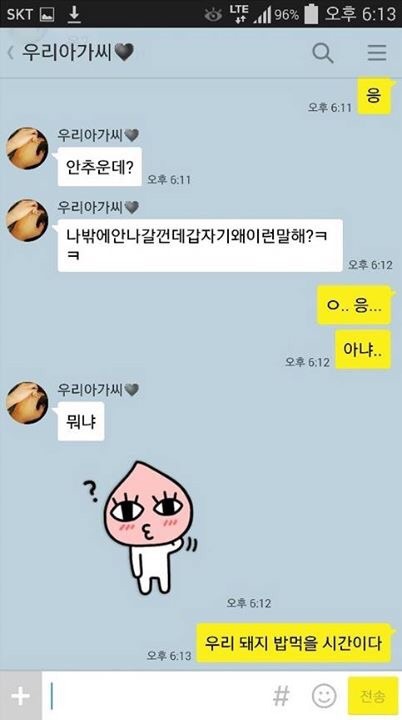
Task: Open profile photo beside 안추운데? message
Action: (27, 148)
